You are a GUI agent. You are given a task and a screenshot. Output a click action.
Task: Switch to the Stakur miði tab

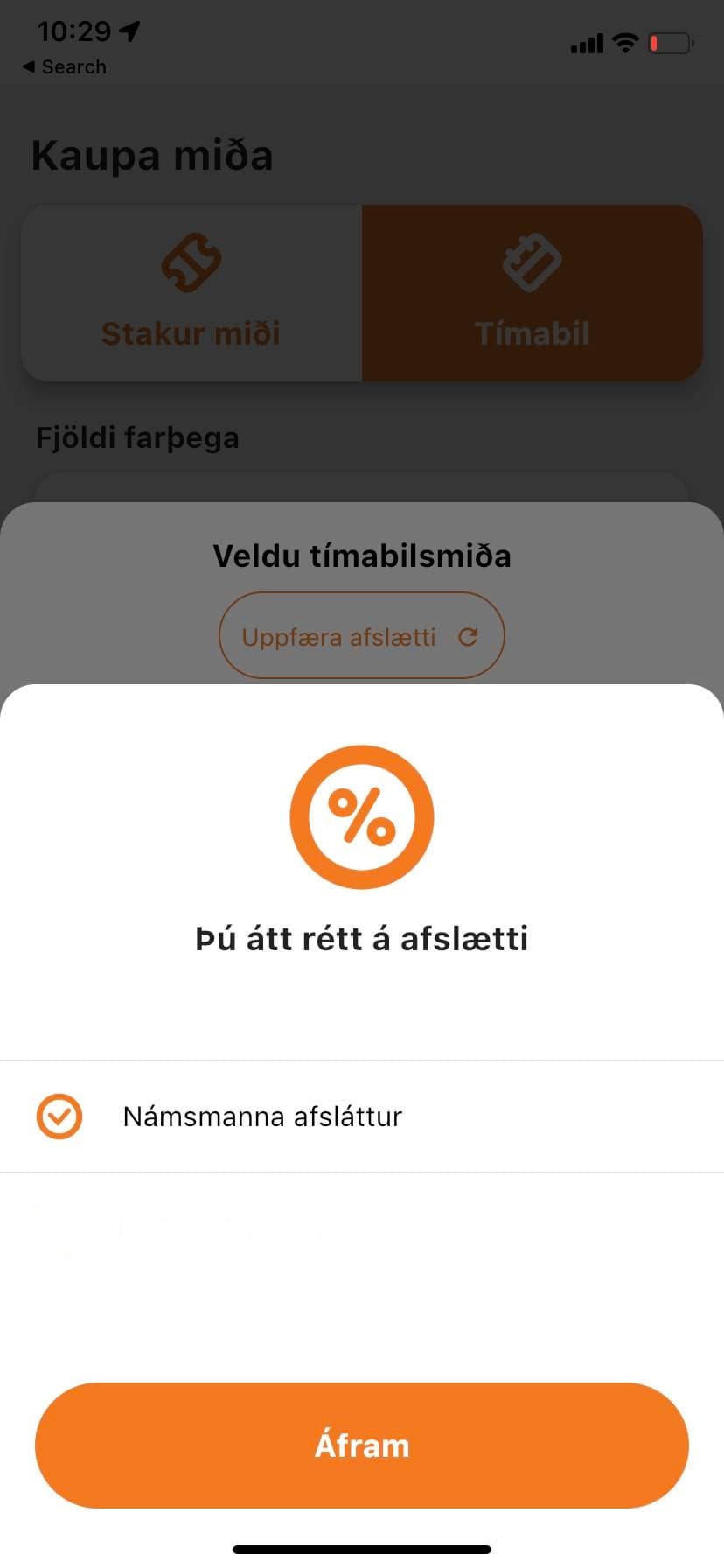191,293
